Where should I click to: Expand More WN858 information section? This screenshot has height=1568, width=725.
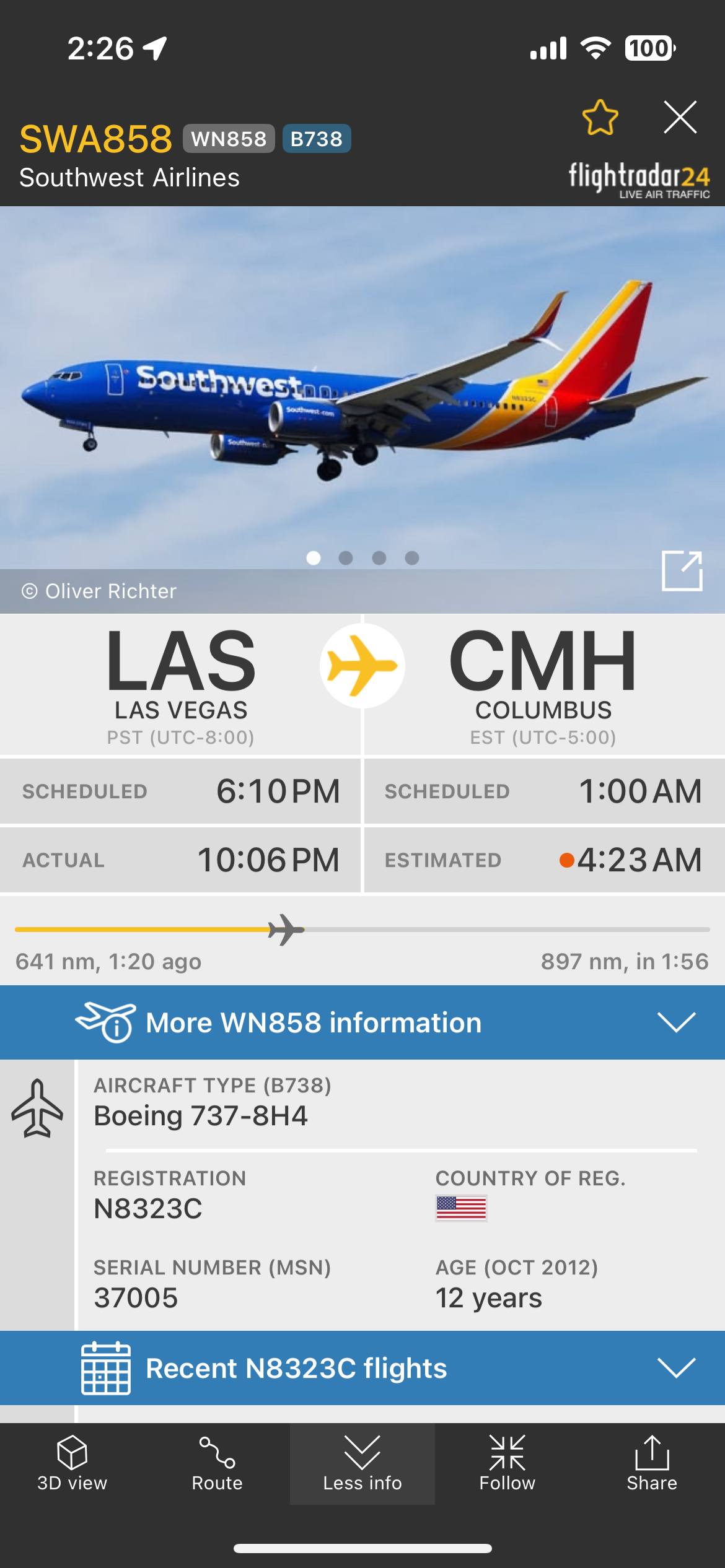pos(362,1022)
